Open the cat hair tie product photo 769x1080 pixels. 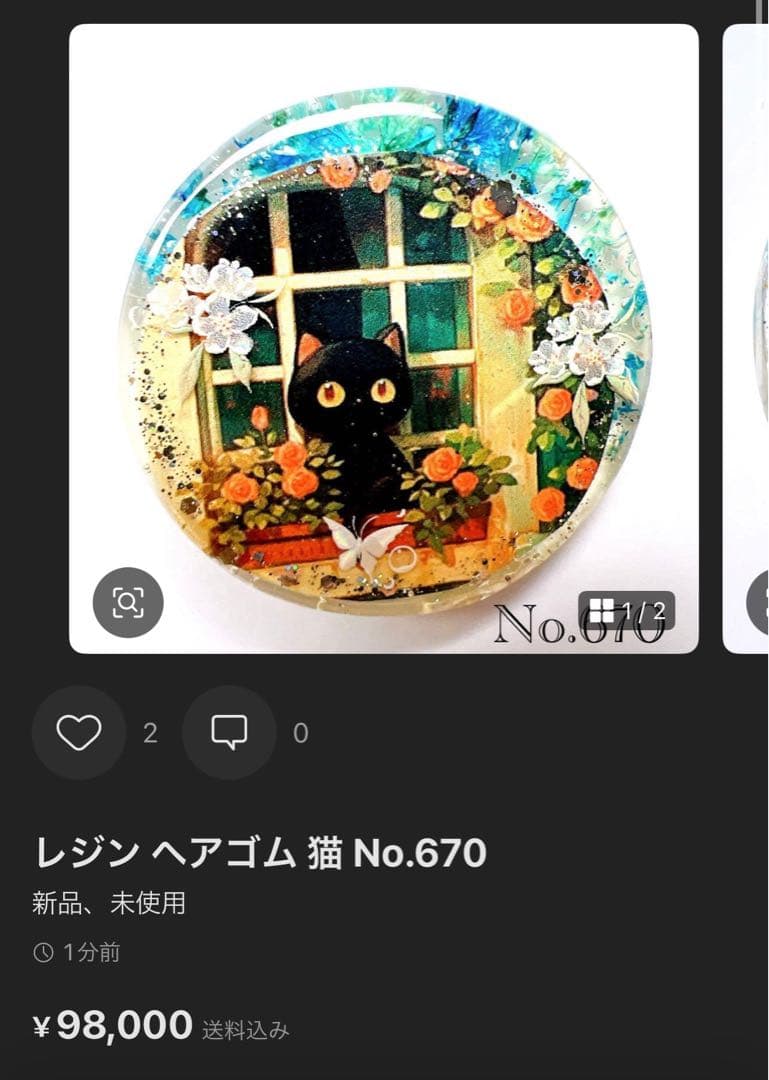coord(384,340)
